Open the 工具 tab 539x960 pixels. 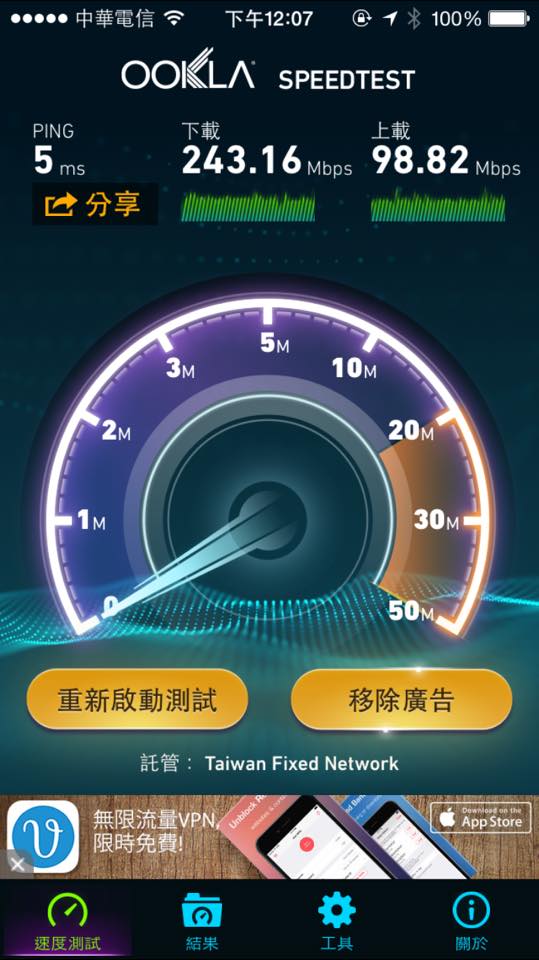pos(337,920)
